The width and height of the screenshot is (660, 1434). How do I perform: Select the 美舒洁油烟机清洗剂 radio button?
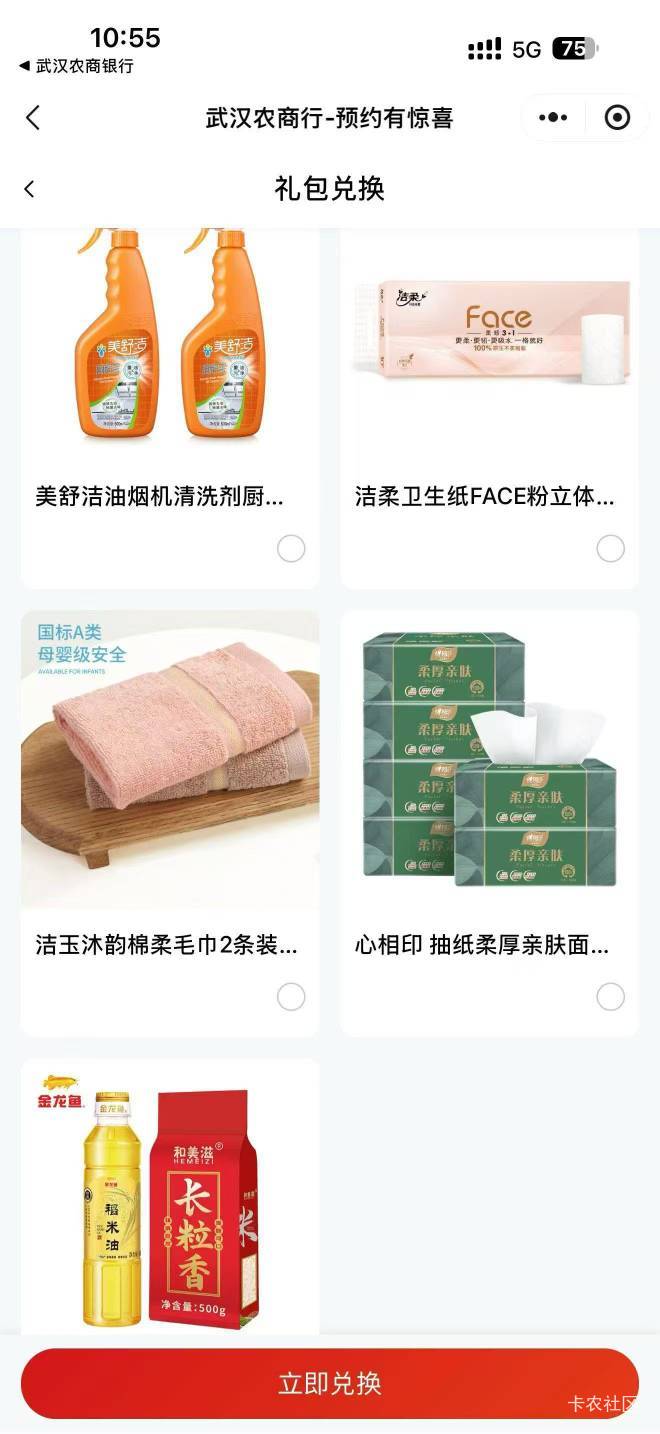pos(291,548)
